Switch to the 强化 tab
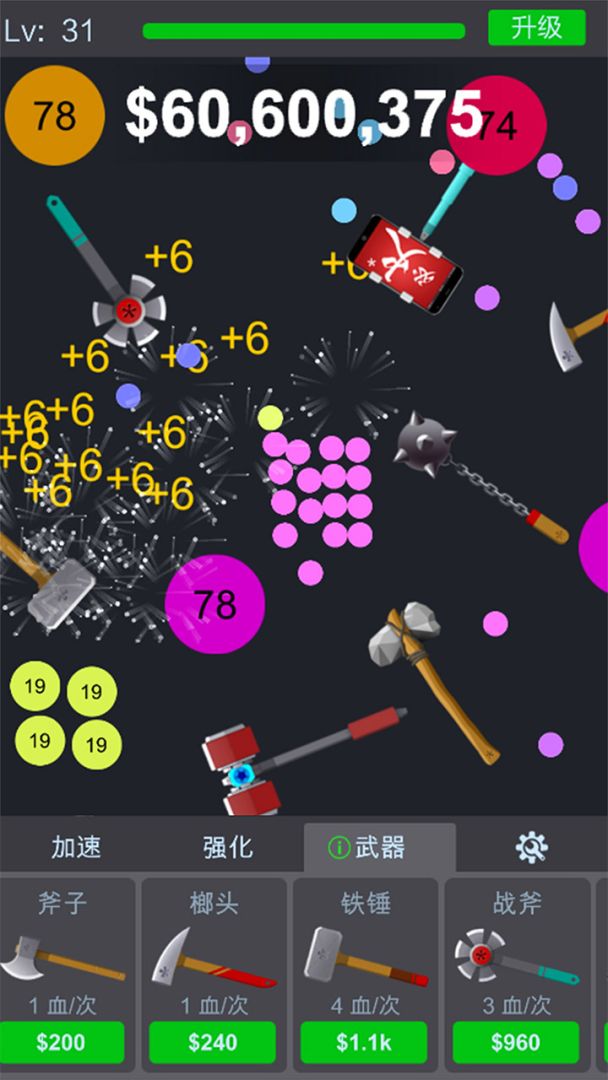 pos(228,848)
